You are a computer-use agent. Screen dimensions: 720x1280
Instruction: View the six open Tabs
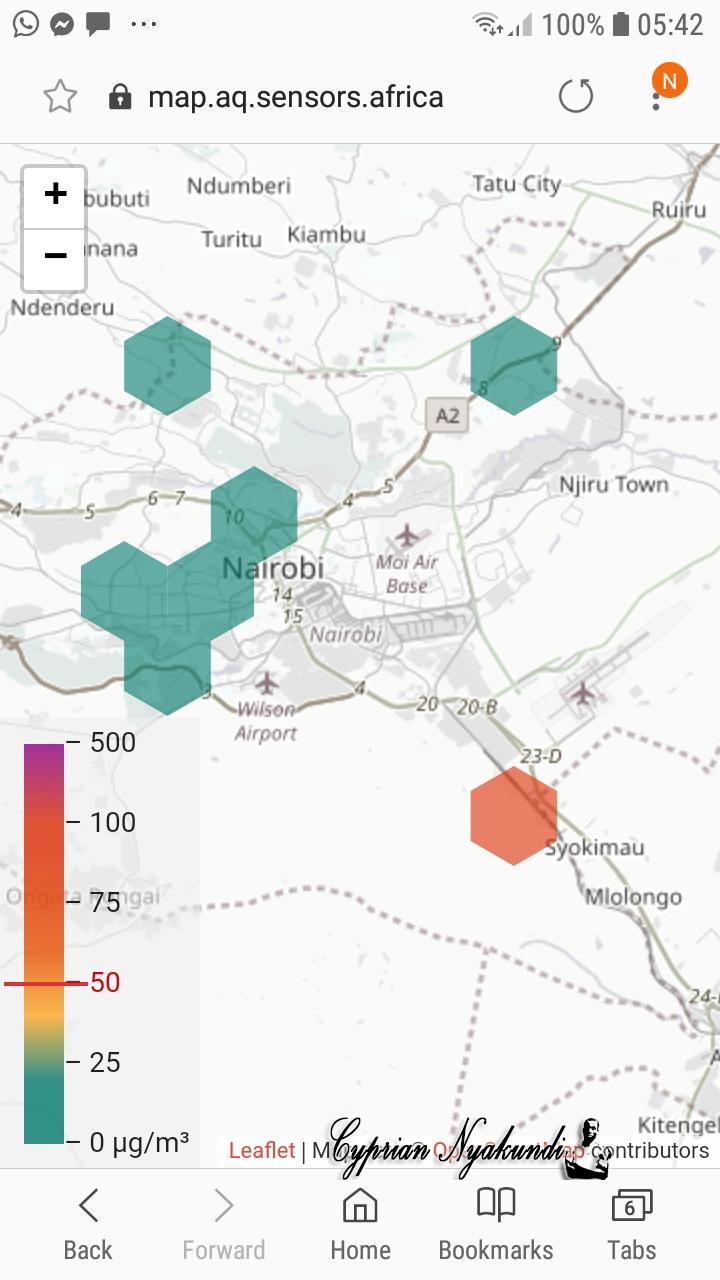click(631, 1223)
